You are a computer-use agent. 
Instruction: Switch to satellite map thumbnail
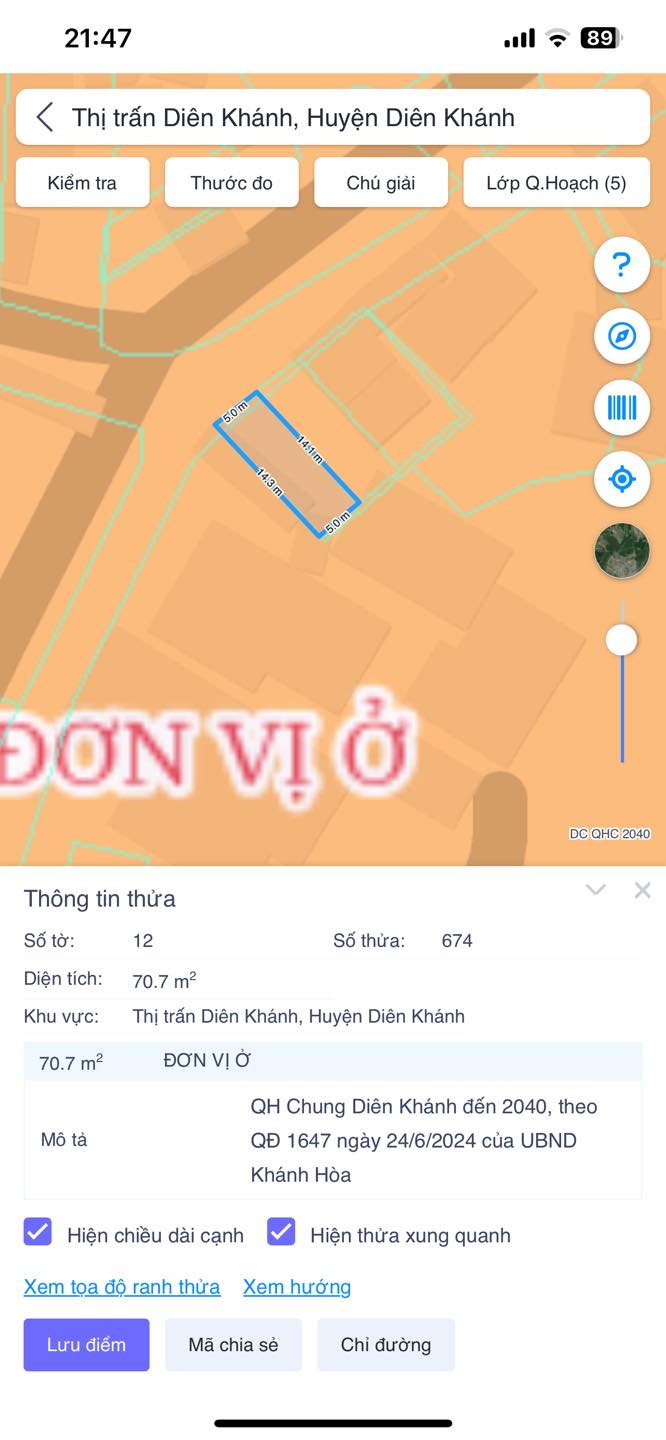(x=622, y=551)
